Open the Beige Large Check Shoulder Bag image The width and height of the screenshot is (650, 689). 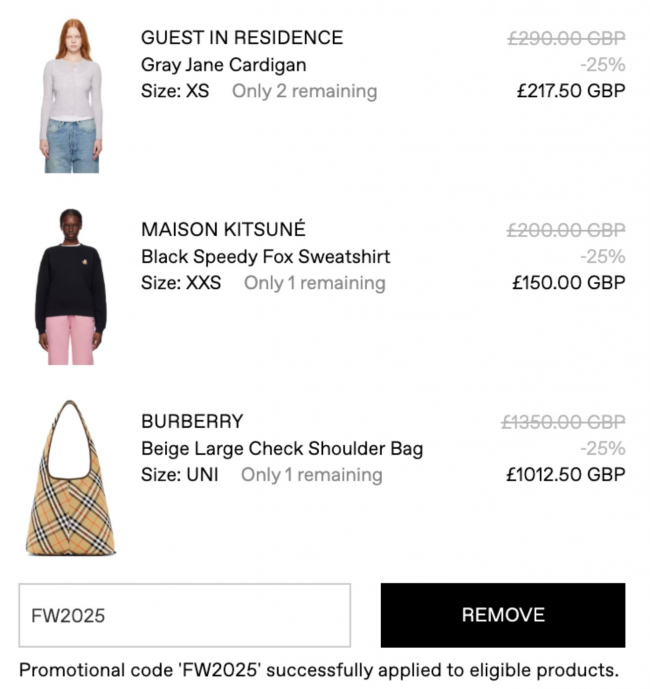click(x=70, y=478)
